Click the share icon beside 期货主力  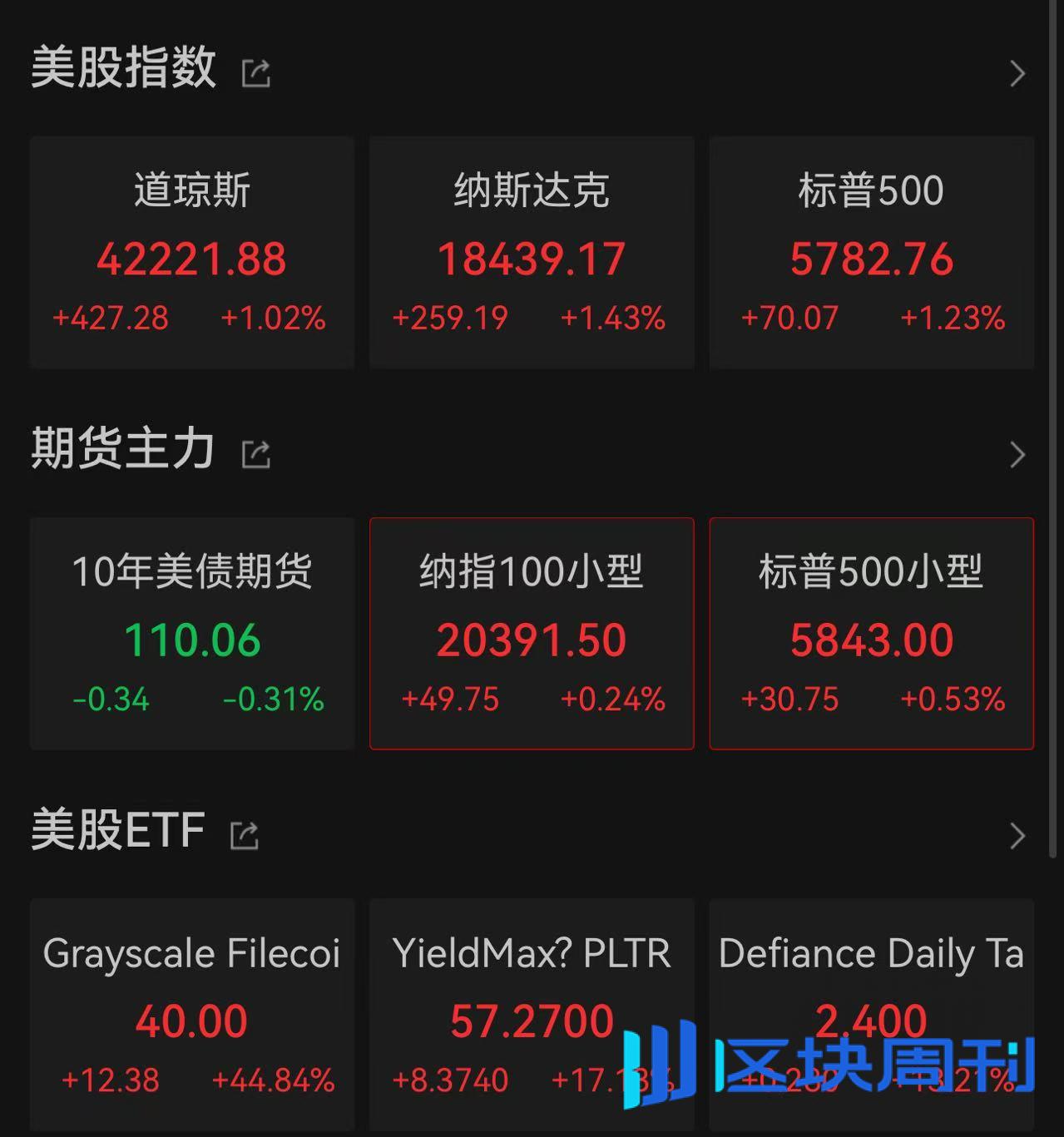pos(256,452)
